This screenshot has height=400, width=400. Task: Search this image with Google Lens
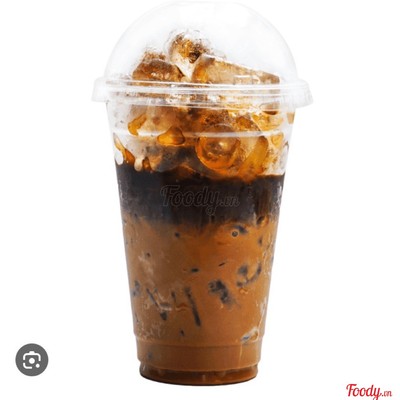pos(32,360)
